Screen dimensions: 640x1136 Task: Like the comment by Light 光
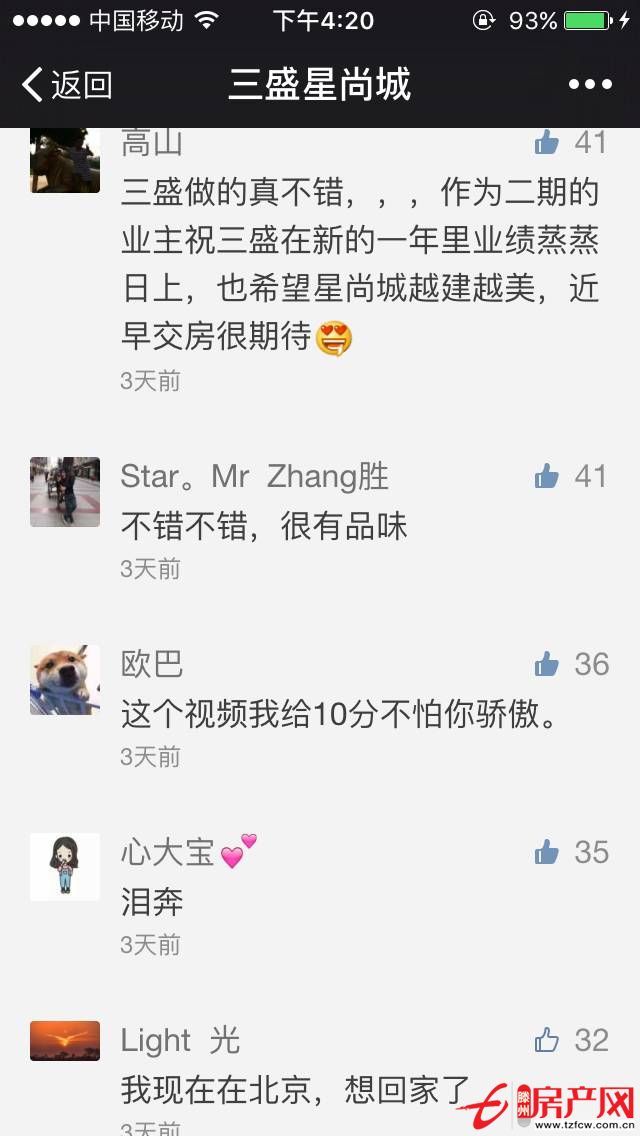(x=547, y=1040)
